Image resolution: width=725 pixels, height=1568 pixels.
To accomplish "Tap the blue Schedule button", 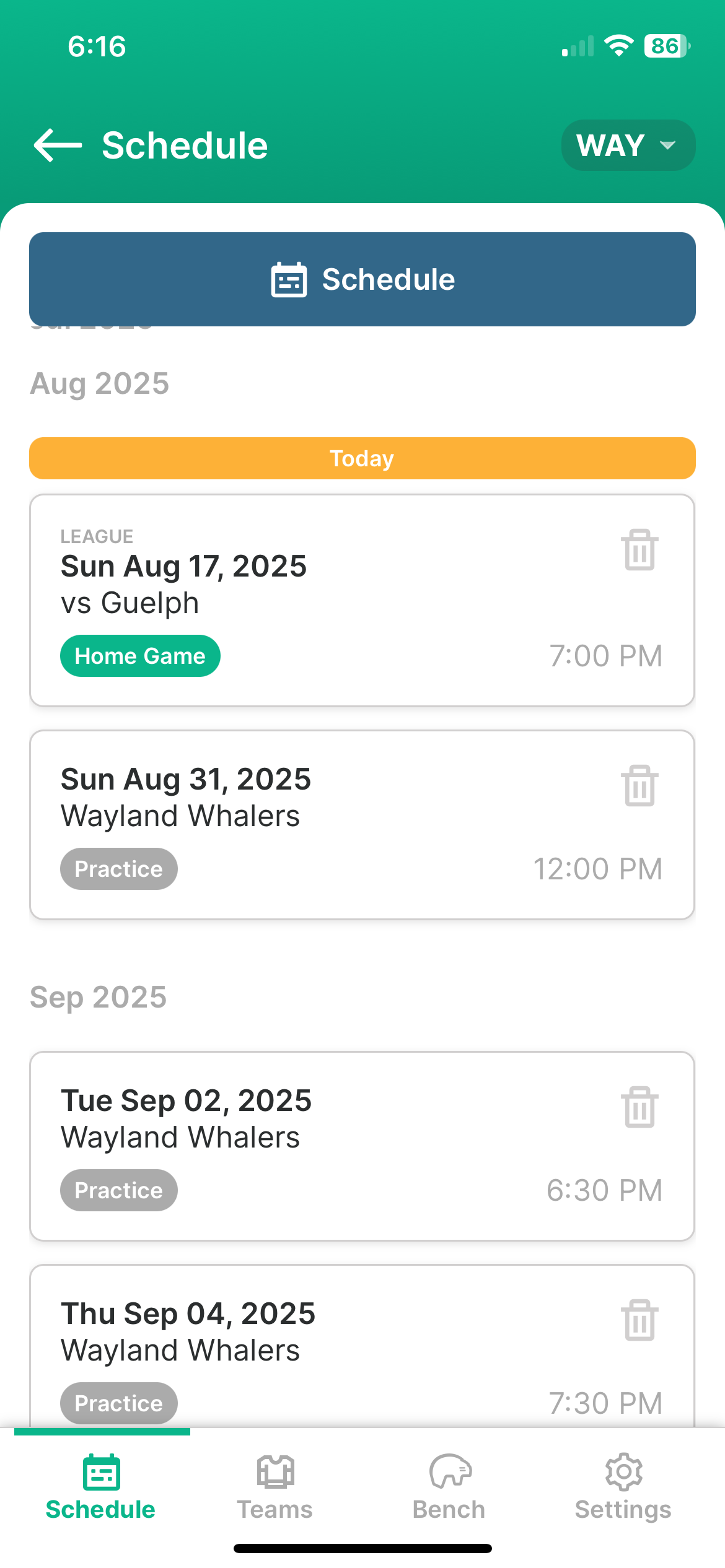I will click(362, 279).
